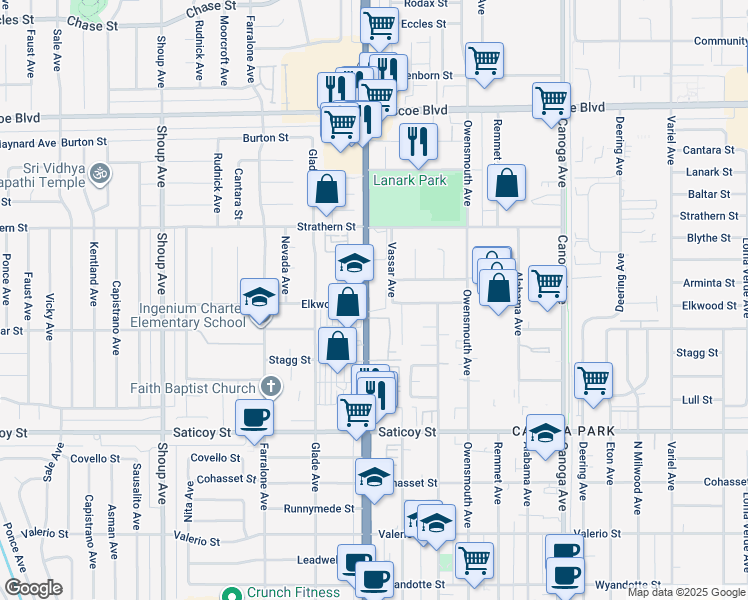Viewport: 748px width, 600px height.
Task: Select the grocery cart marker near Arminta St
Action: coord(548,283)
